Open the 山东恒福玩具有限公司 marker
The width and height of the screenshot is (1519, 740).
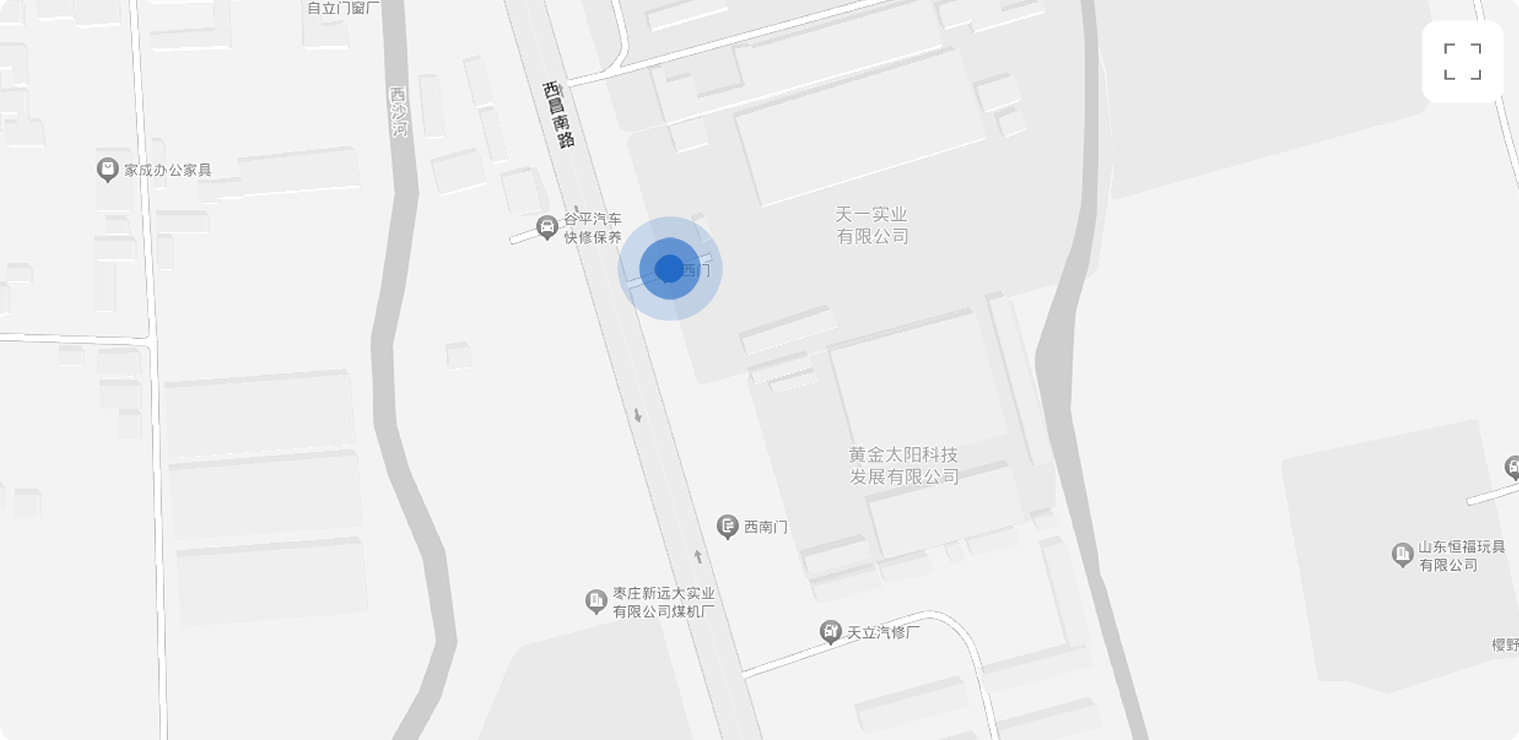coord(1403,554)
